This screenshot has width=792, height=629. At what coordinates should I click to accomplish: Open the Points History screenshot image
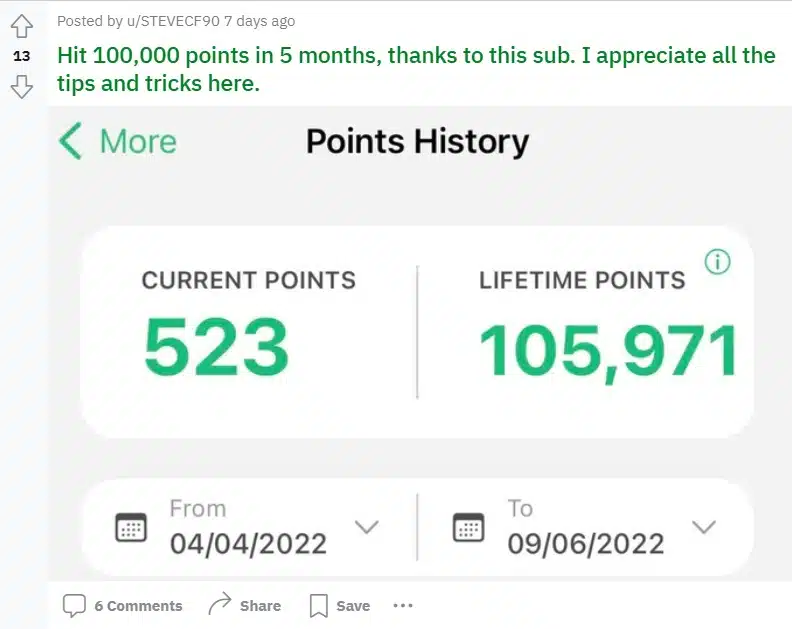click(418, 340)
